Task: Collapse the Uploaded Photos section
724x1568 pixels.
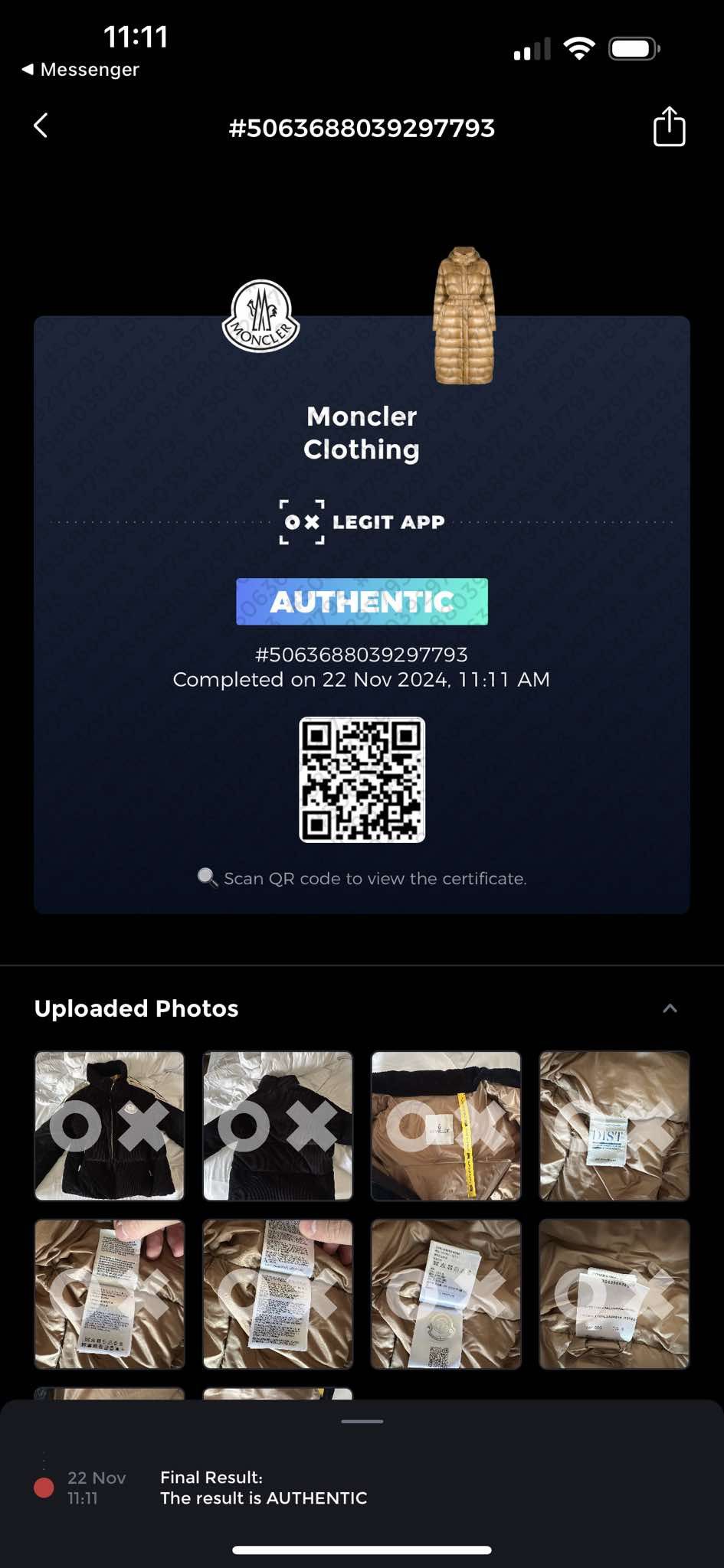Action: pos(670,1008)
